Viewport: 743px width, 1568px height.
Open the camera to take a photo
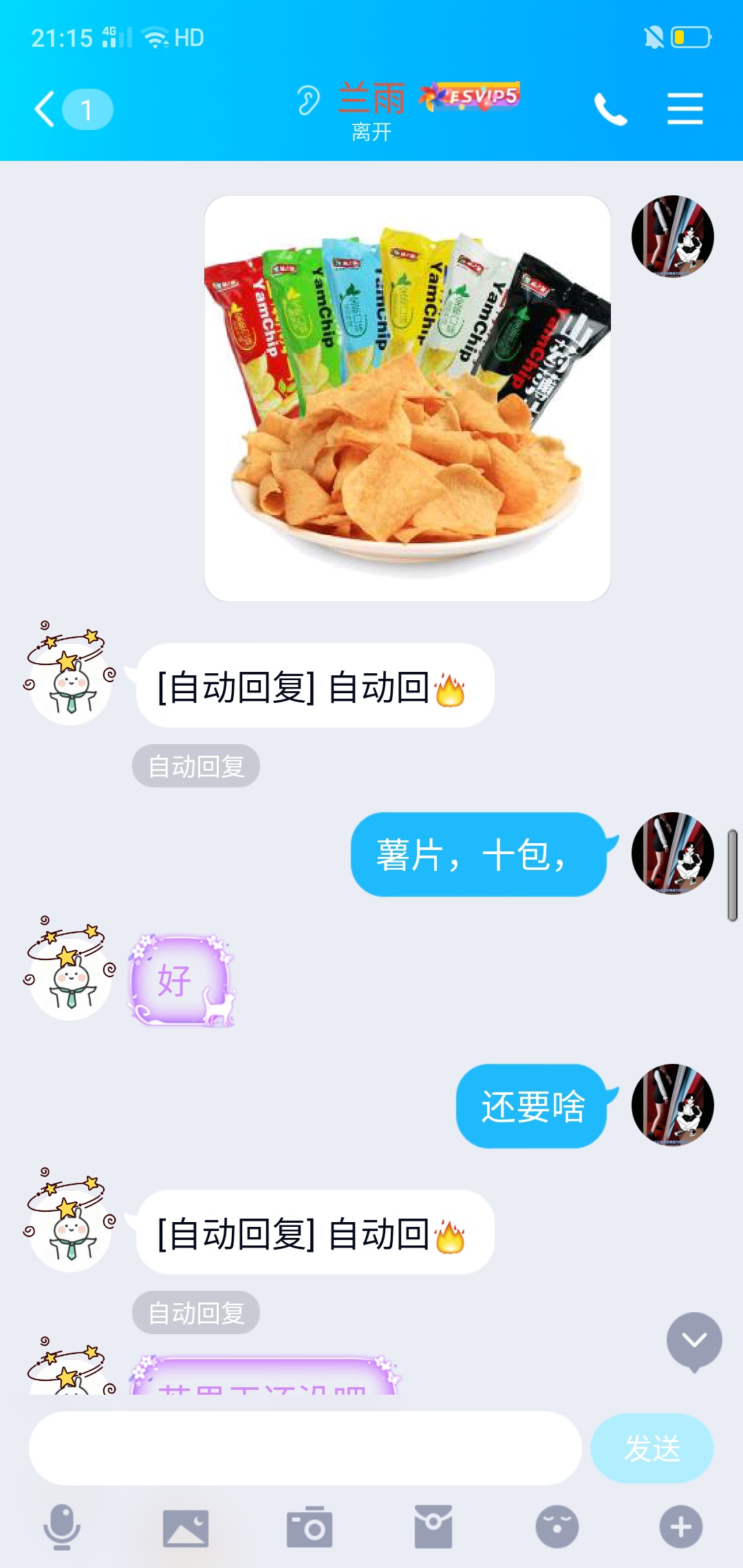coord(310,1527)
